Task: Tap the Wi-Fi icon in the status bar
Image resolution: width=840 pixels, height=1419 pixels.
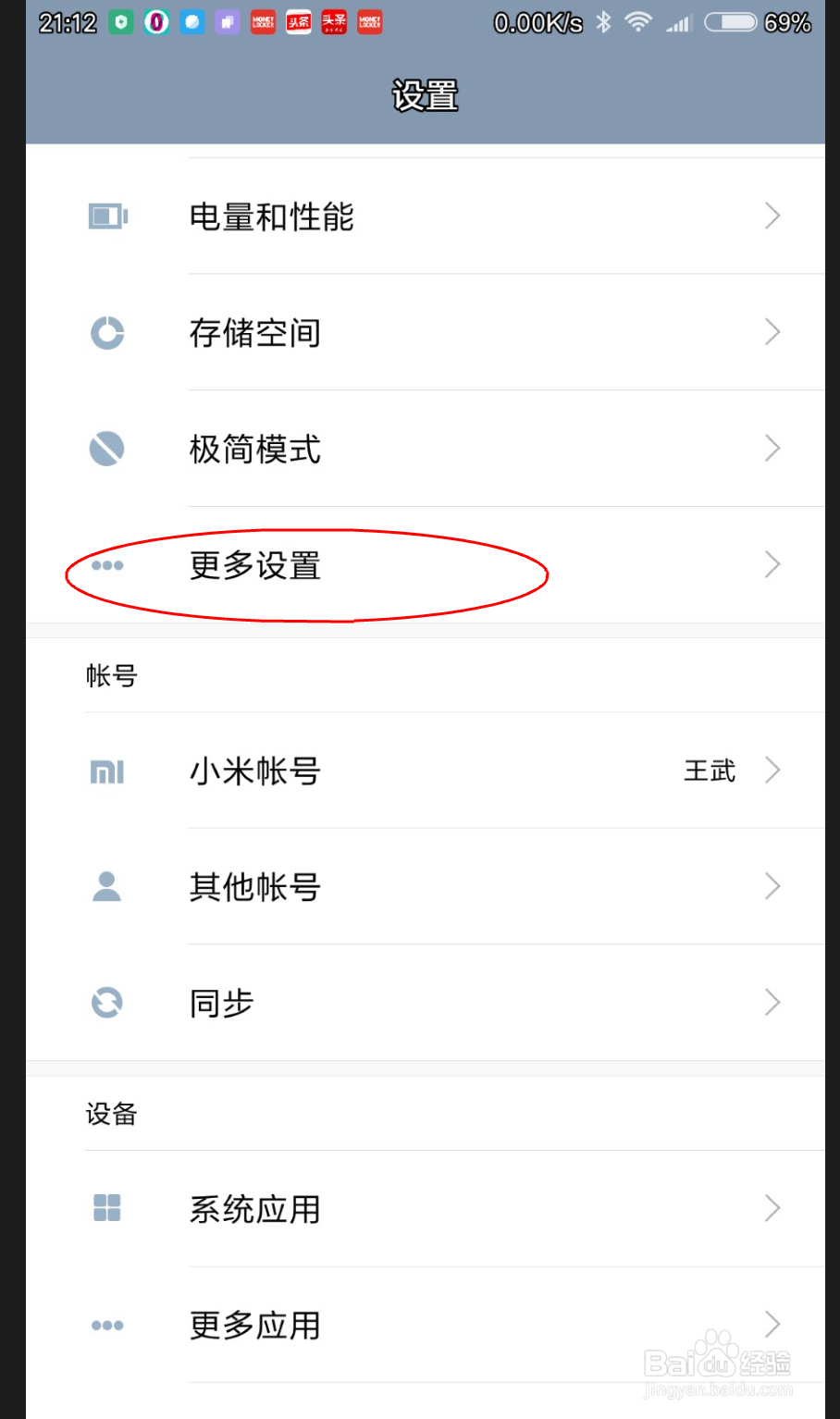Action: click(x=638, y=21)
